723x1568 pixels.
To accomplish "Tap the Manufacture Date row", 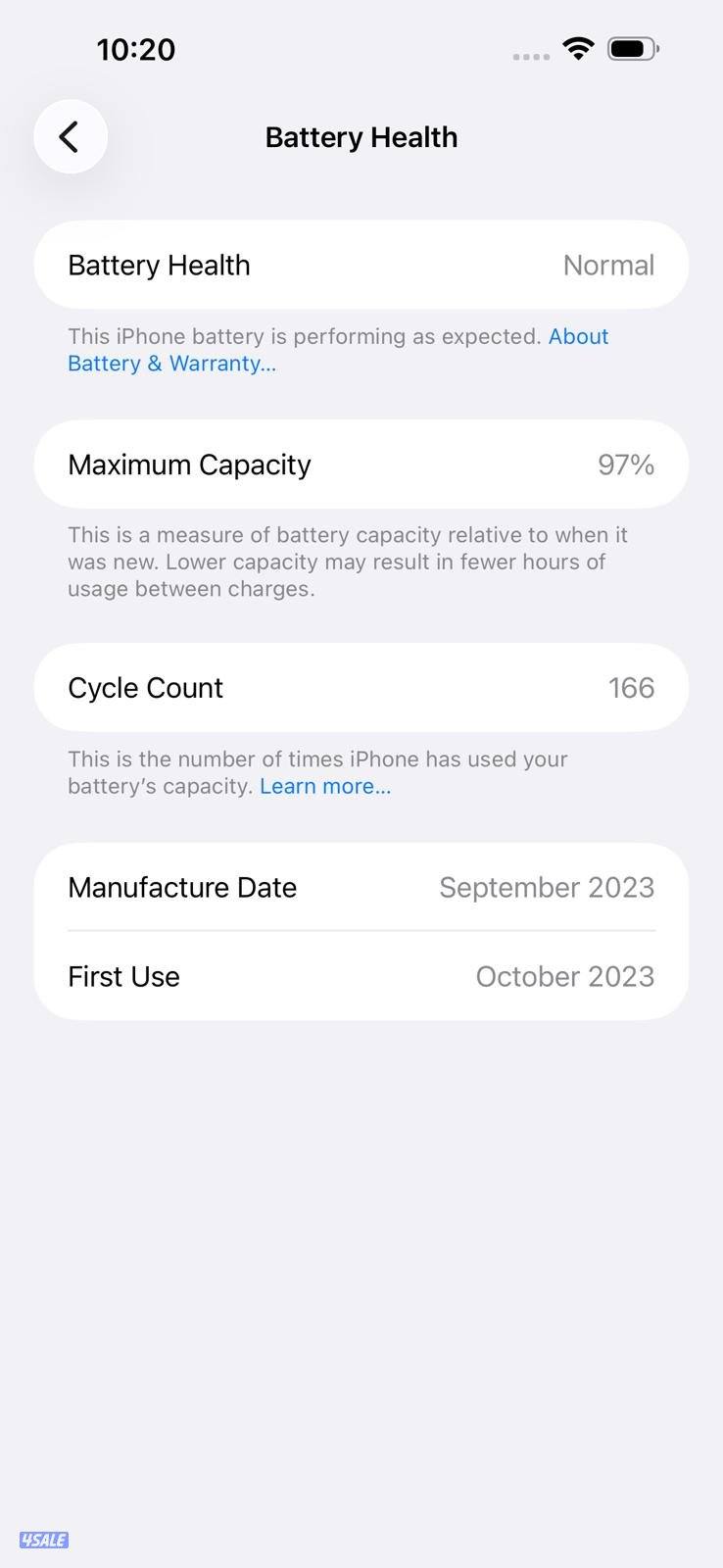I will (x=361, y=887).
